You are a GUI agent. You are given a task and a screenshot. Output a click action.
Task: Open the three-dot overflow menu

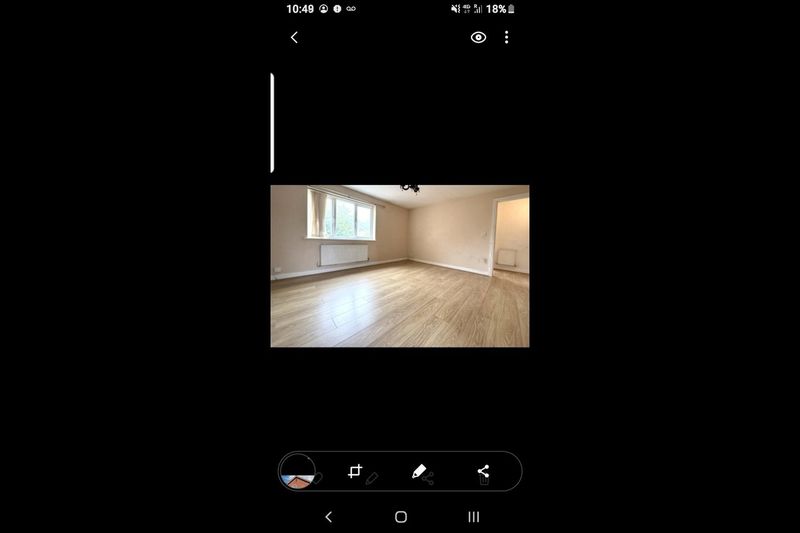click(507, 37)
